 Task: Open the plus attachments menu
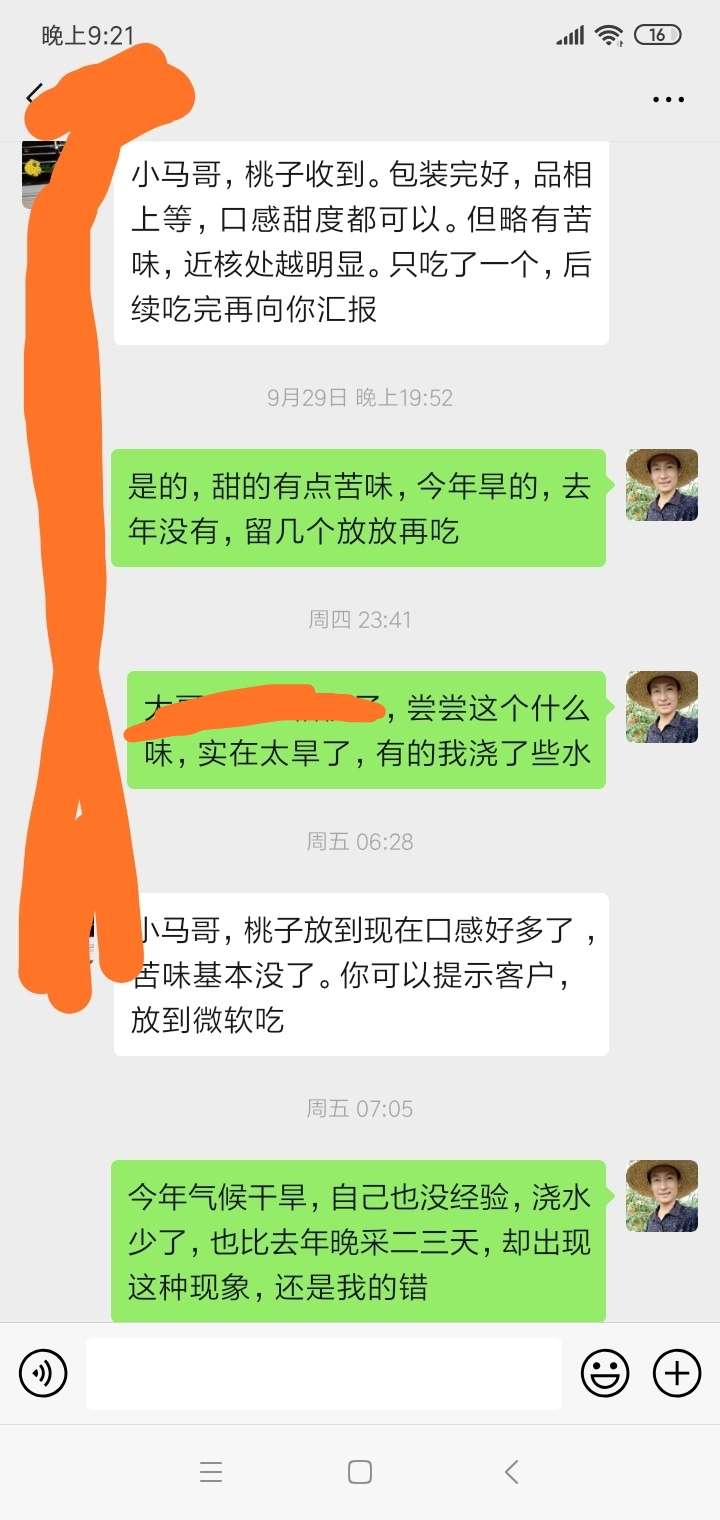(x=677, y=1372)
